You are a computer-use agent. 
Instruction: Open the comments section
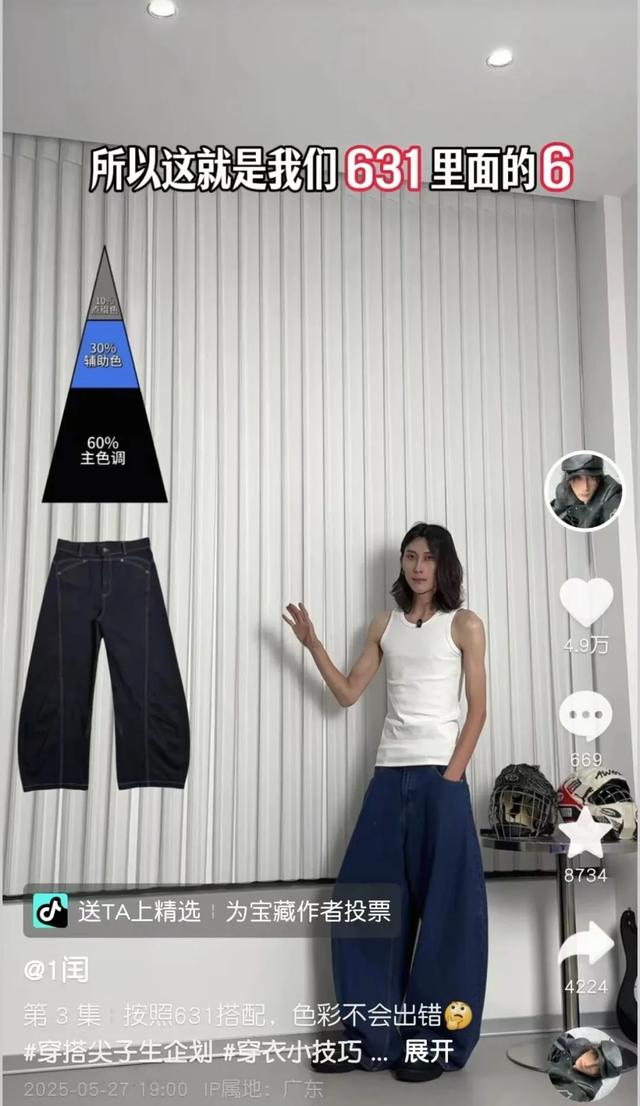tap(586, 716)
